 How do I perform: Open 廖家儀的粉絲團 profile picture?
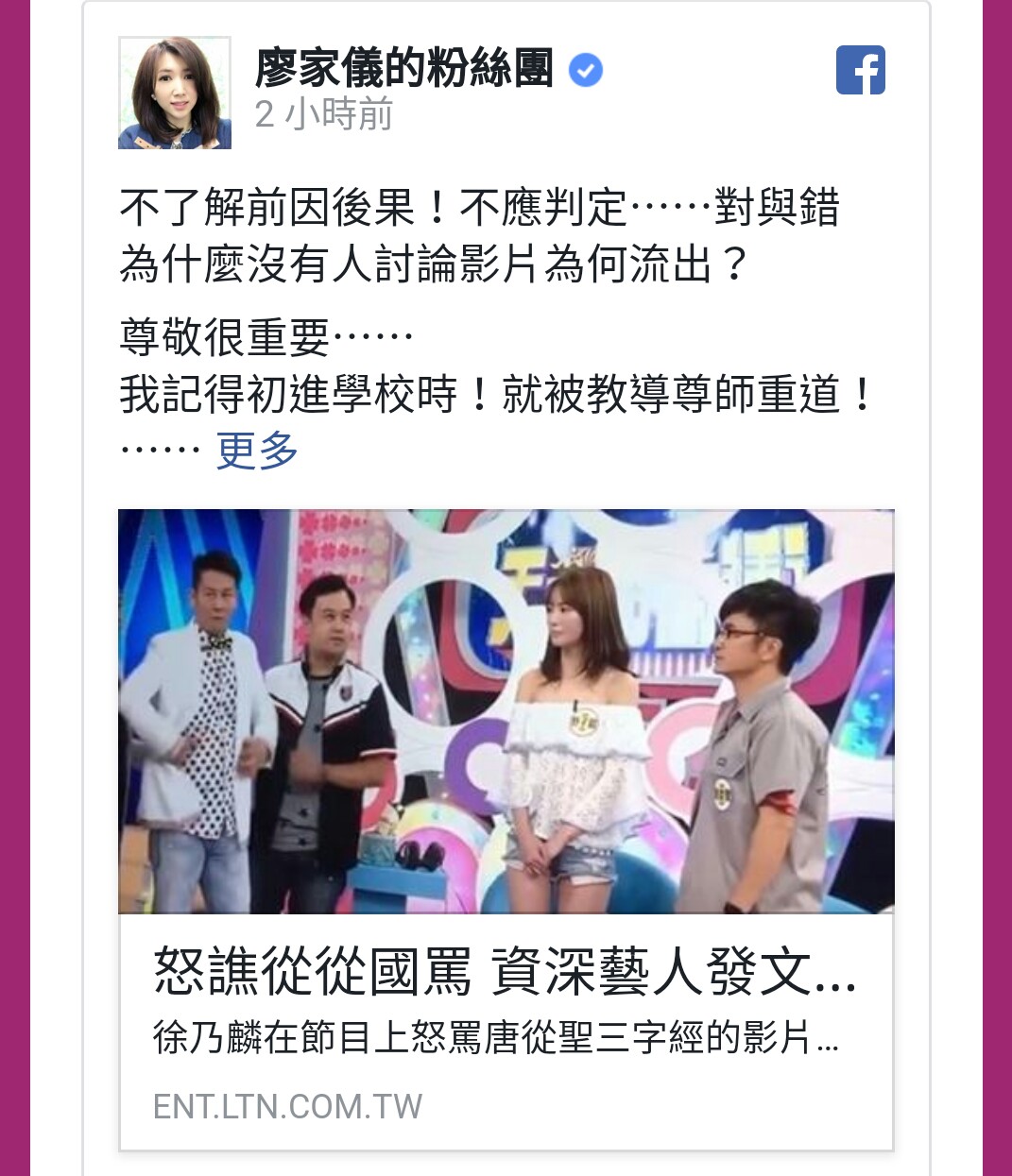point(175,94)
